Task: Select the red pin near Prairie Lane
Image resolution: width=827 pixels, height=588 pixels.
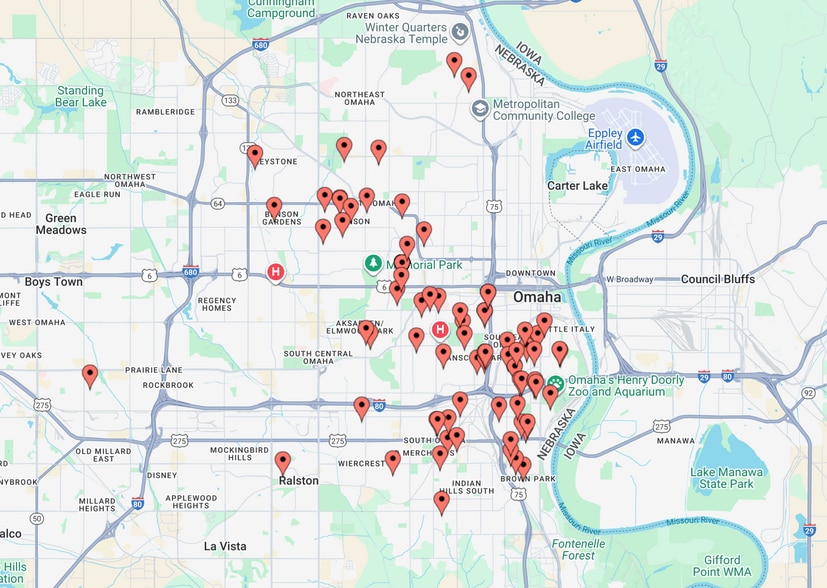Action: click(90, 375)
